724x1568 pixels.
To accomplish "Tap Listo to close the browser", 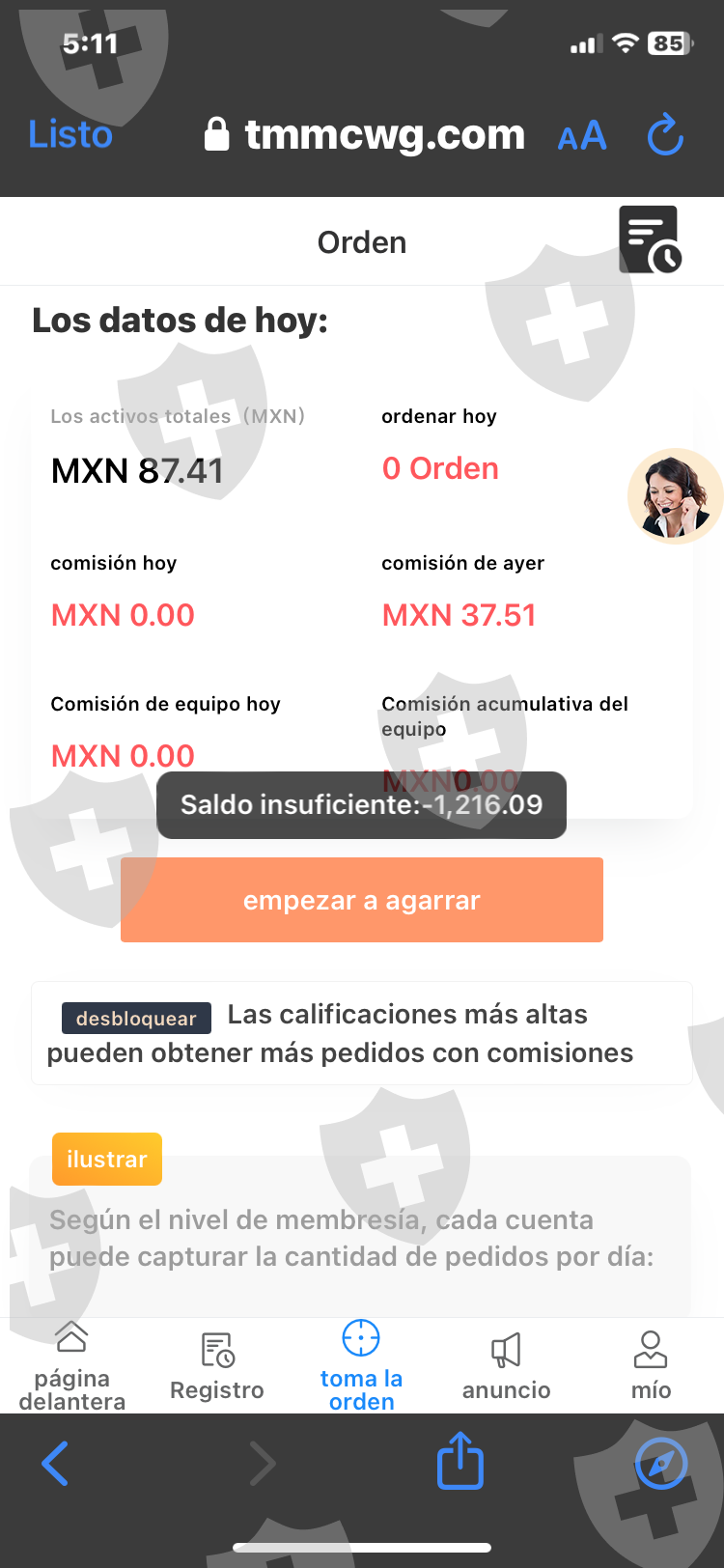I will 70,134.
